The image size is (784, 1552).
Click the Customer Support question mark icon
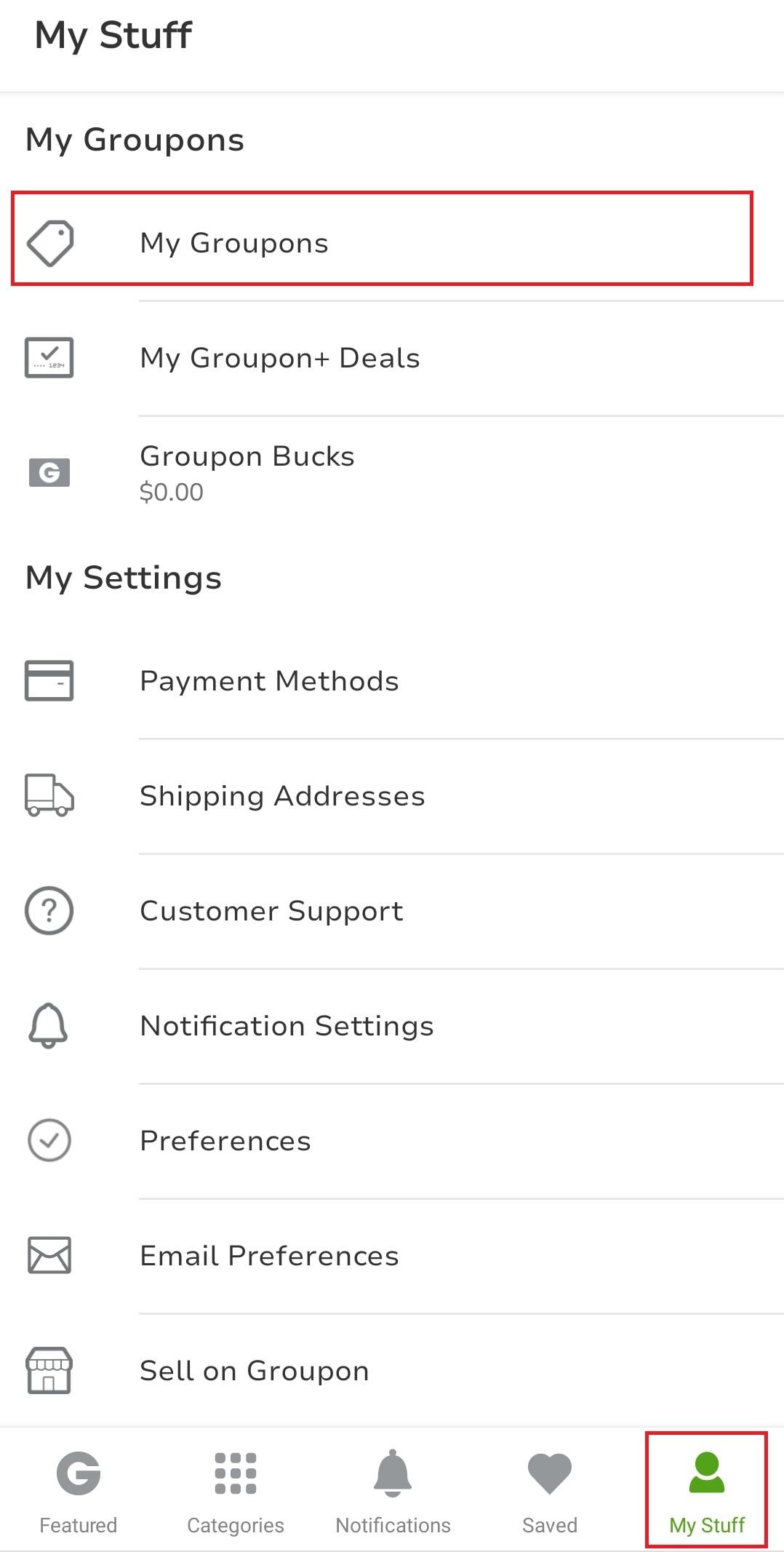(x=49, y=911)
